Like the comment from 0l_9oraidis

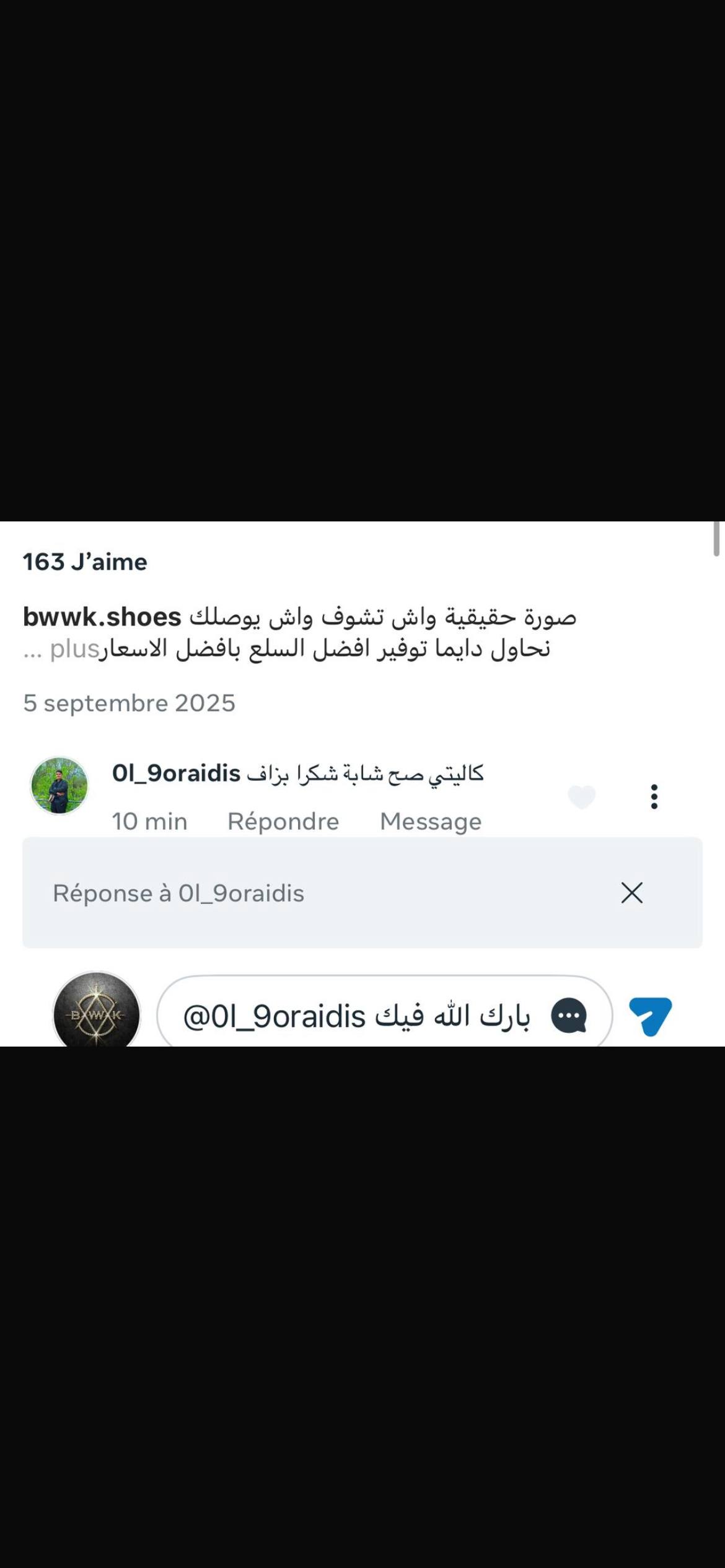pyautogui.click(x=581, y=796)
